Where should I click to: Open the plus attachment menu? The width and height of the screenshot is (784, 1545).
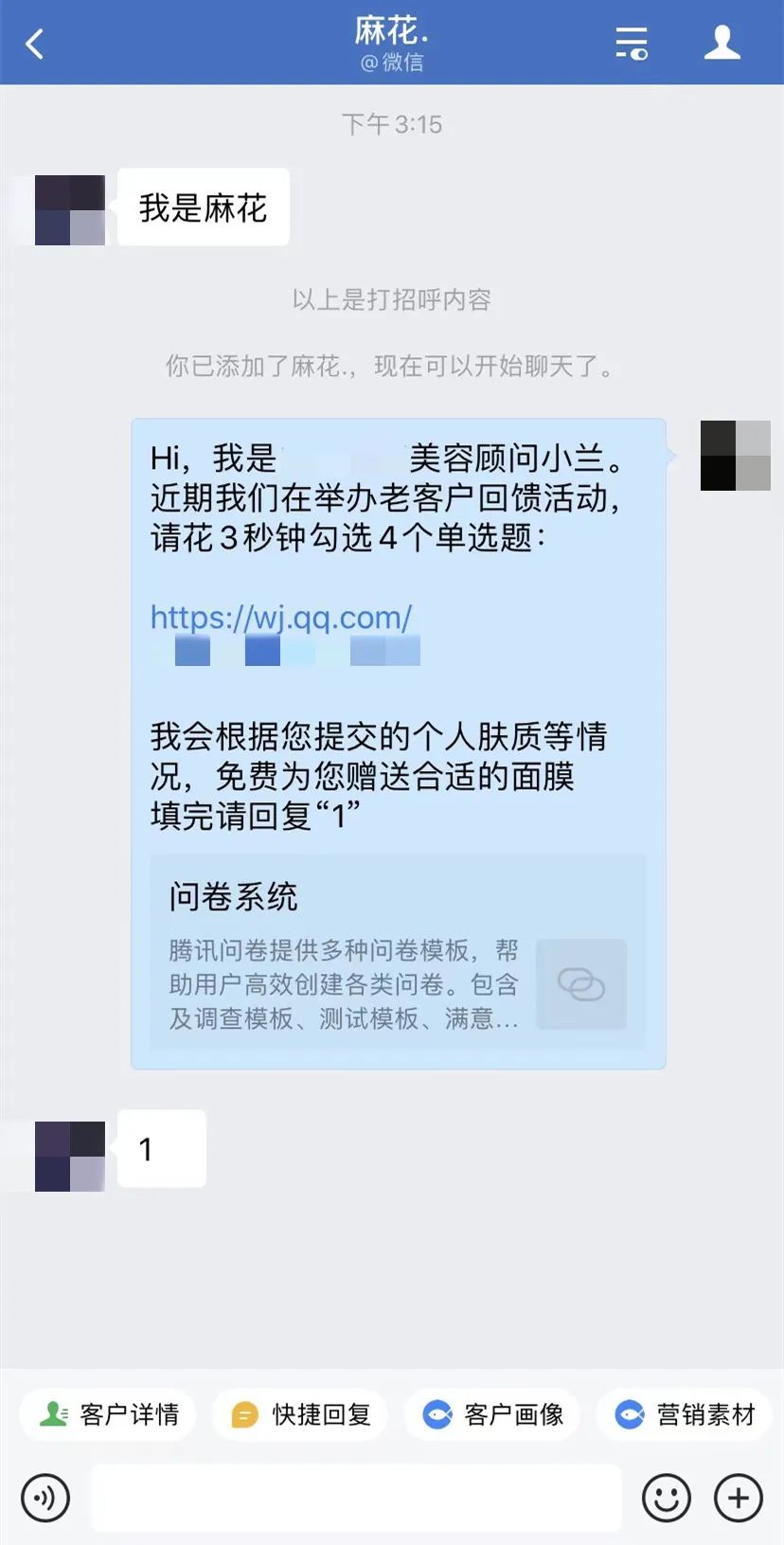tap(738, 1498)
